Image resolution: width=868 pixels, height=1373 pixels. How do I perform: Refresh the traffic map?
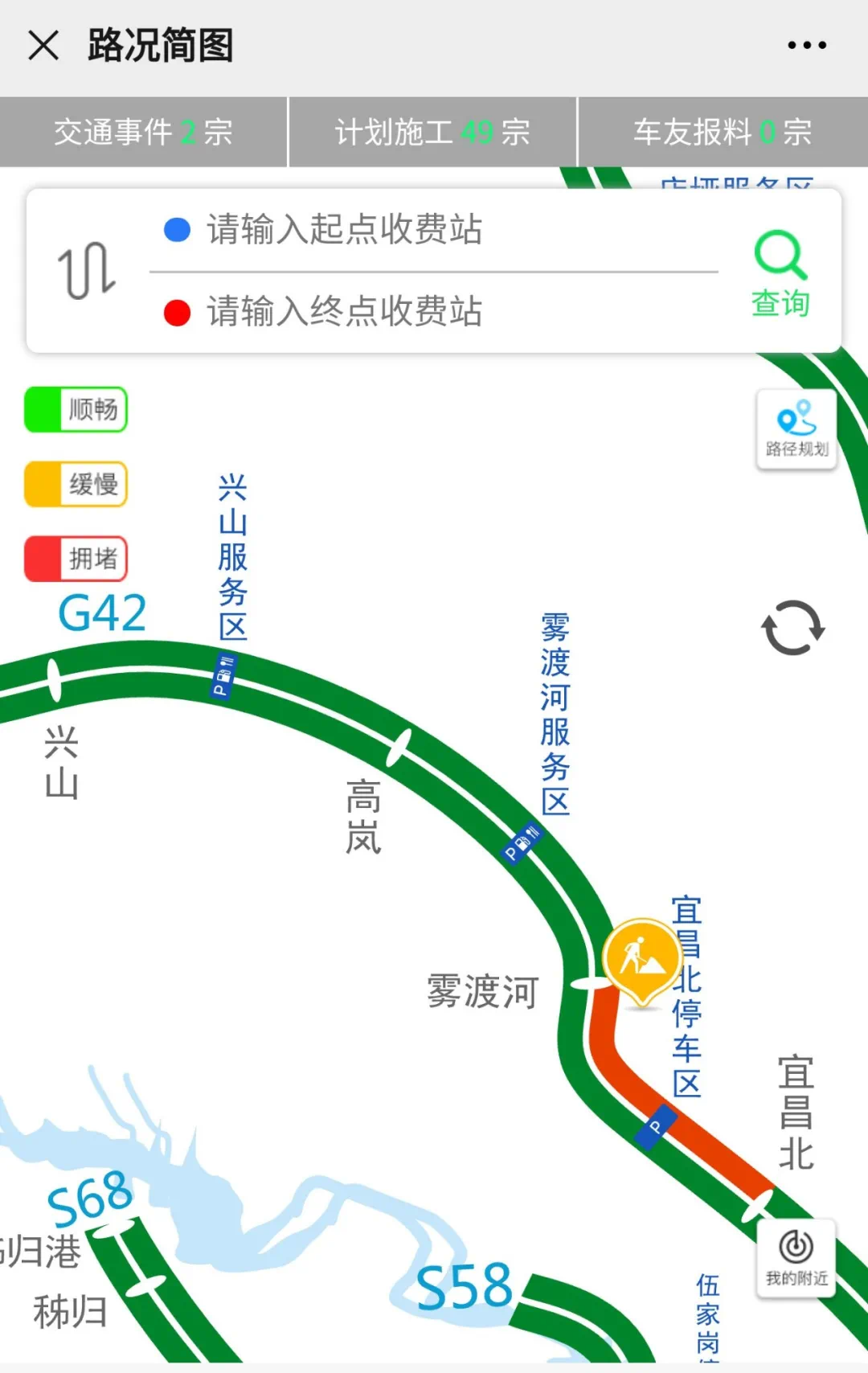(792, 628)
